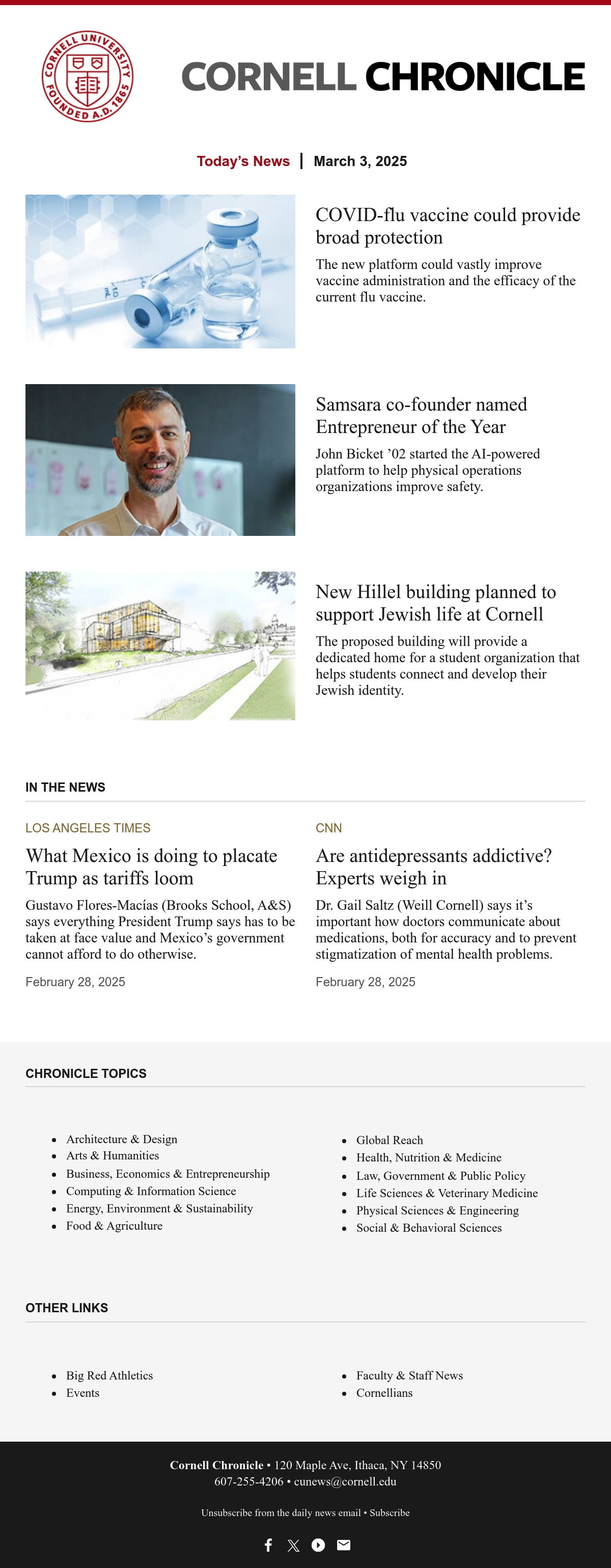Browse the Architecture & Design topic
The image size is (611, 1568).
point(122,1139)
